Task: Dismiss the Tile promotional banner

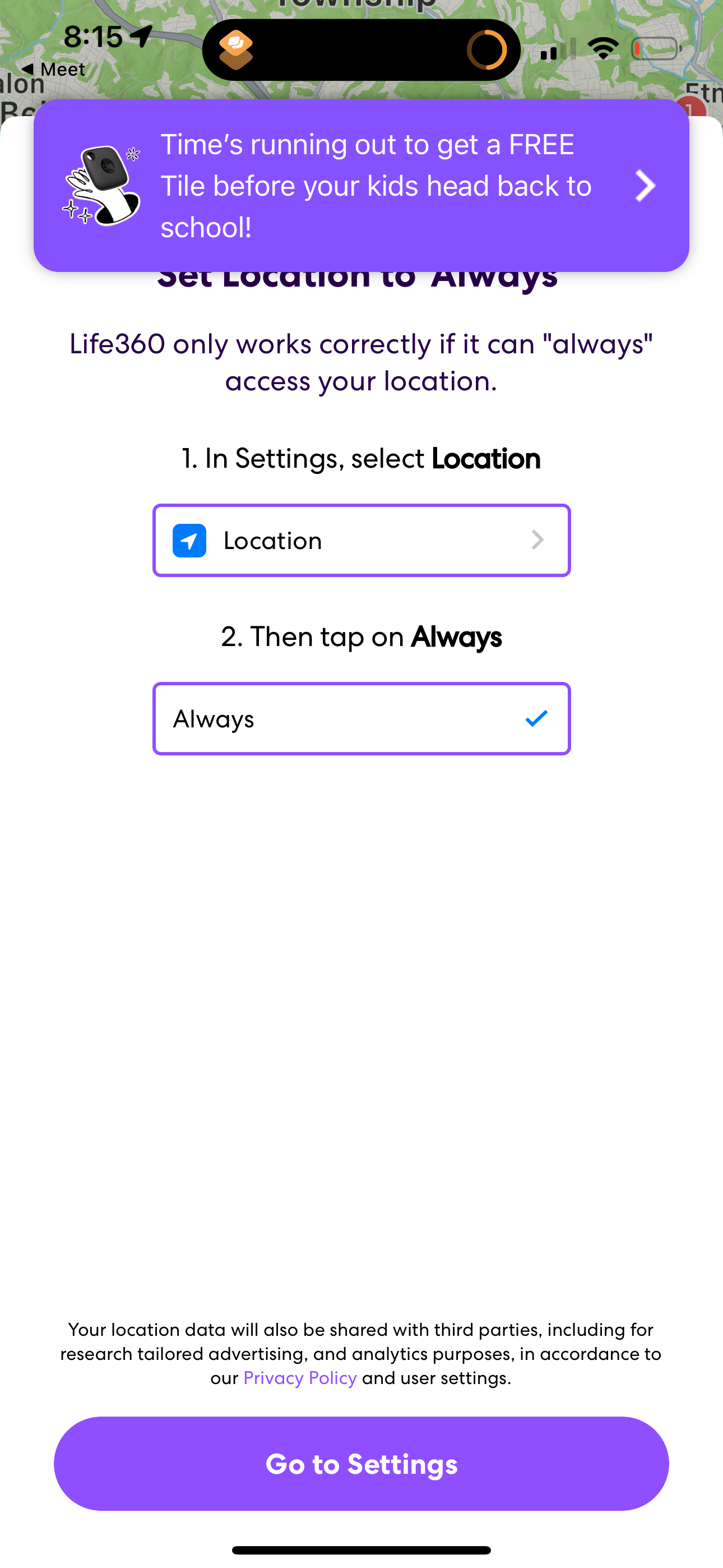Action: tap(361, 186)
